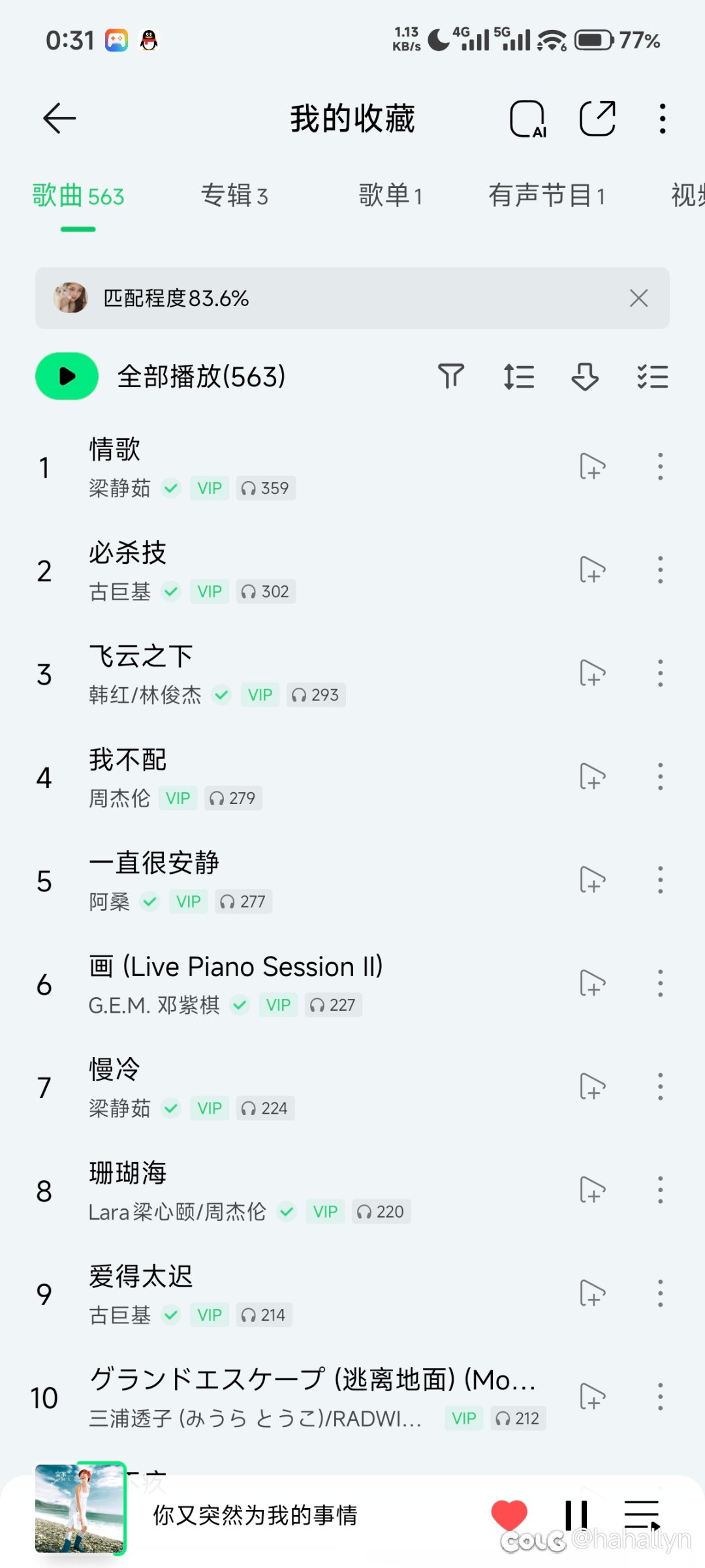Share my favorites list
The width and height of the screenshot is (705, 1568).
pyautogui.click(x=597, y=119)
